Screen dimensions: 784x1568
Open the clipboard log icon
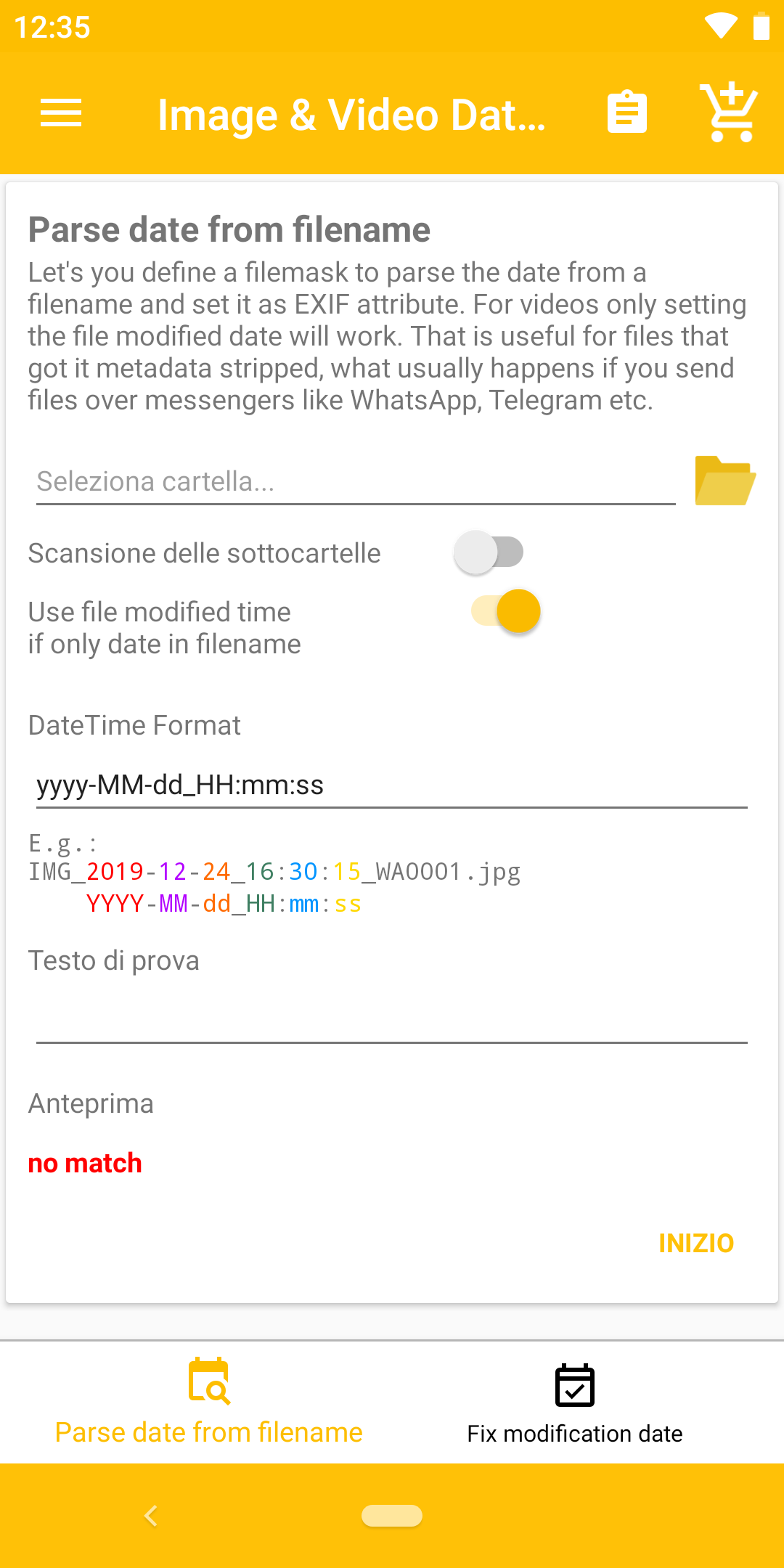[x=626, y=112]
